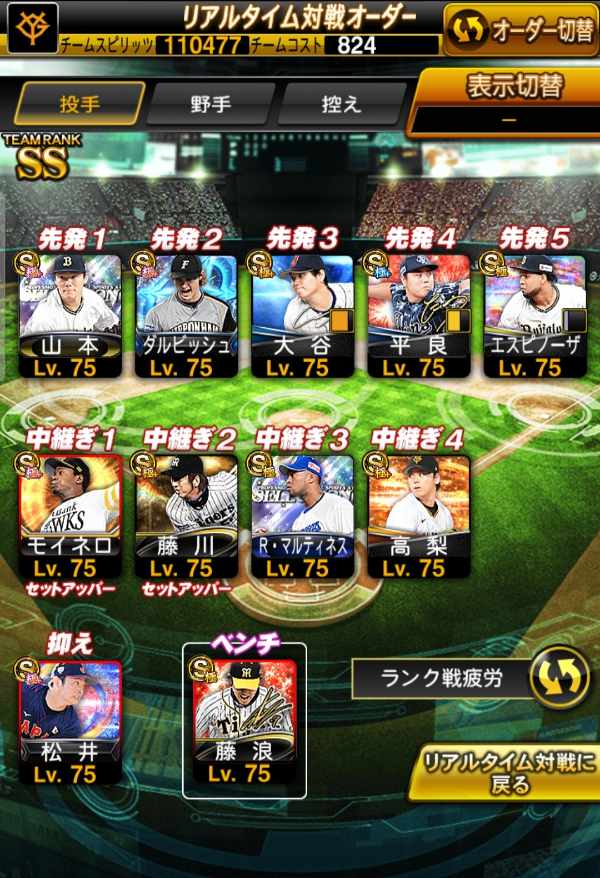Return via リアルタイム対戦に戻る button
The image size is (600, 878).
508,771
